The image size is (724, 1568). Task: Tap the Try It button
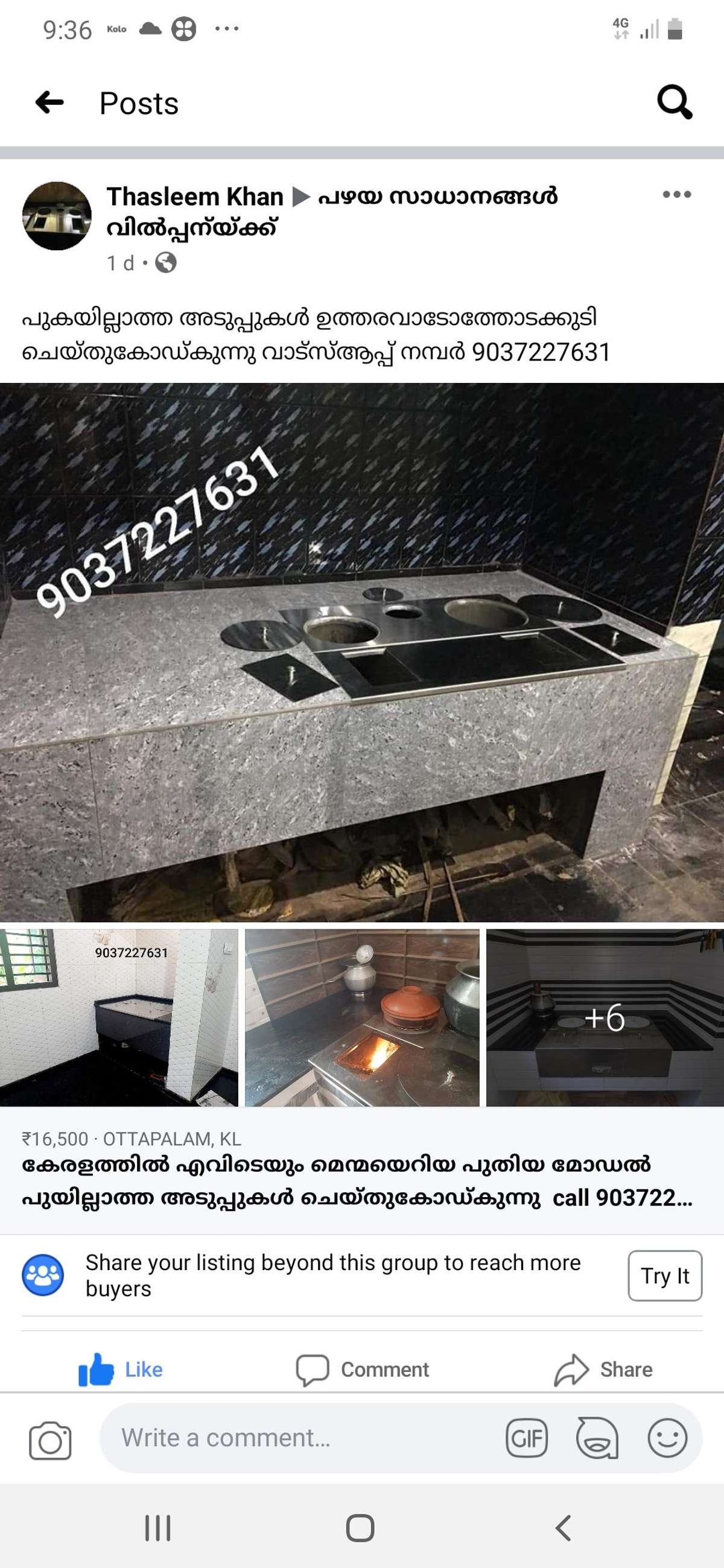(x=665, y=1276)
